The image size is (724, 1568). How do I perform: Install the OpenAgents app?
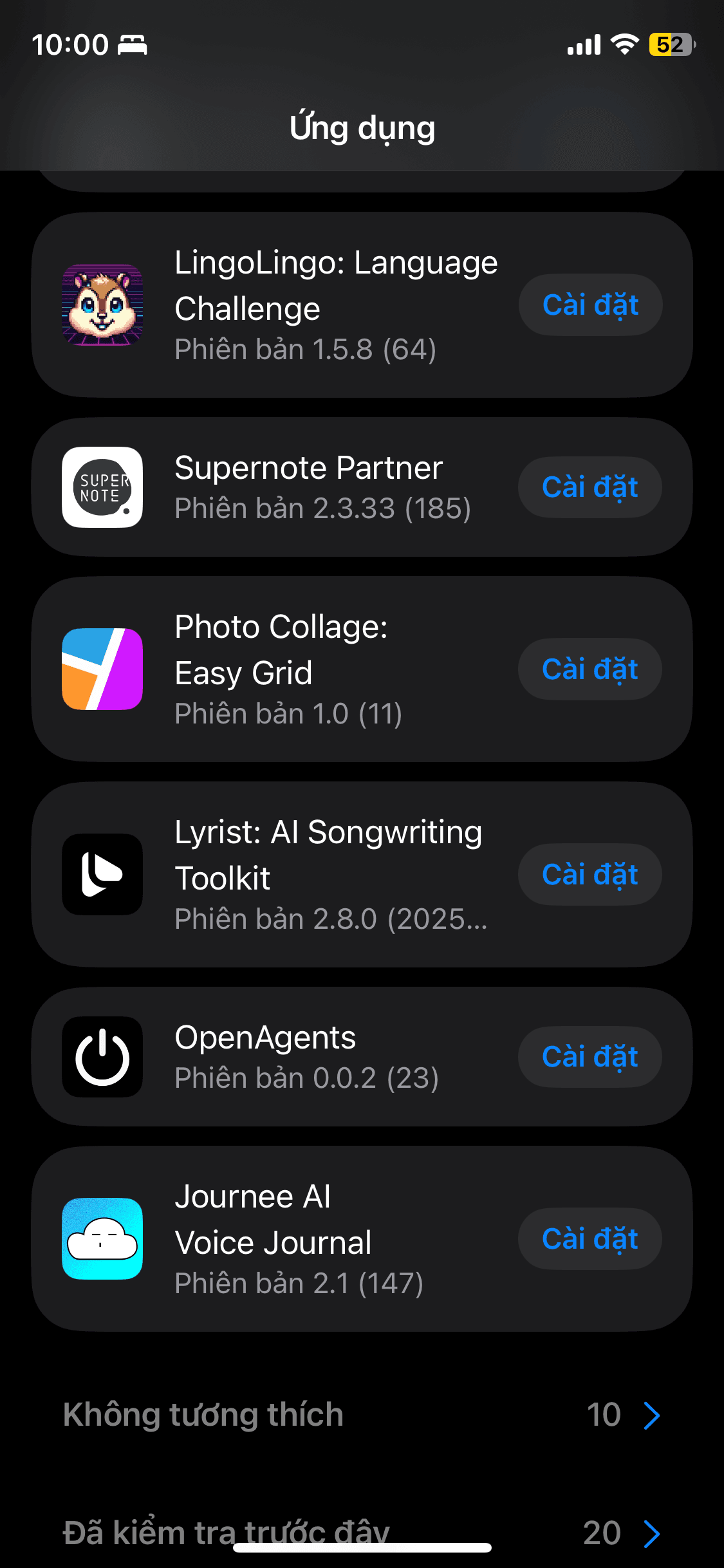tap(590, 1057)
